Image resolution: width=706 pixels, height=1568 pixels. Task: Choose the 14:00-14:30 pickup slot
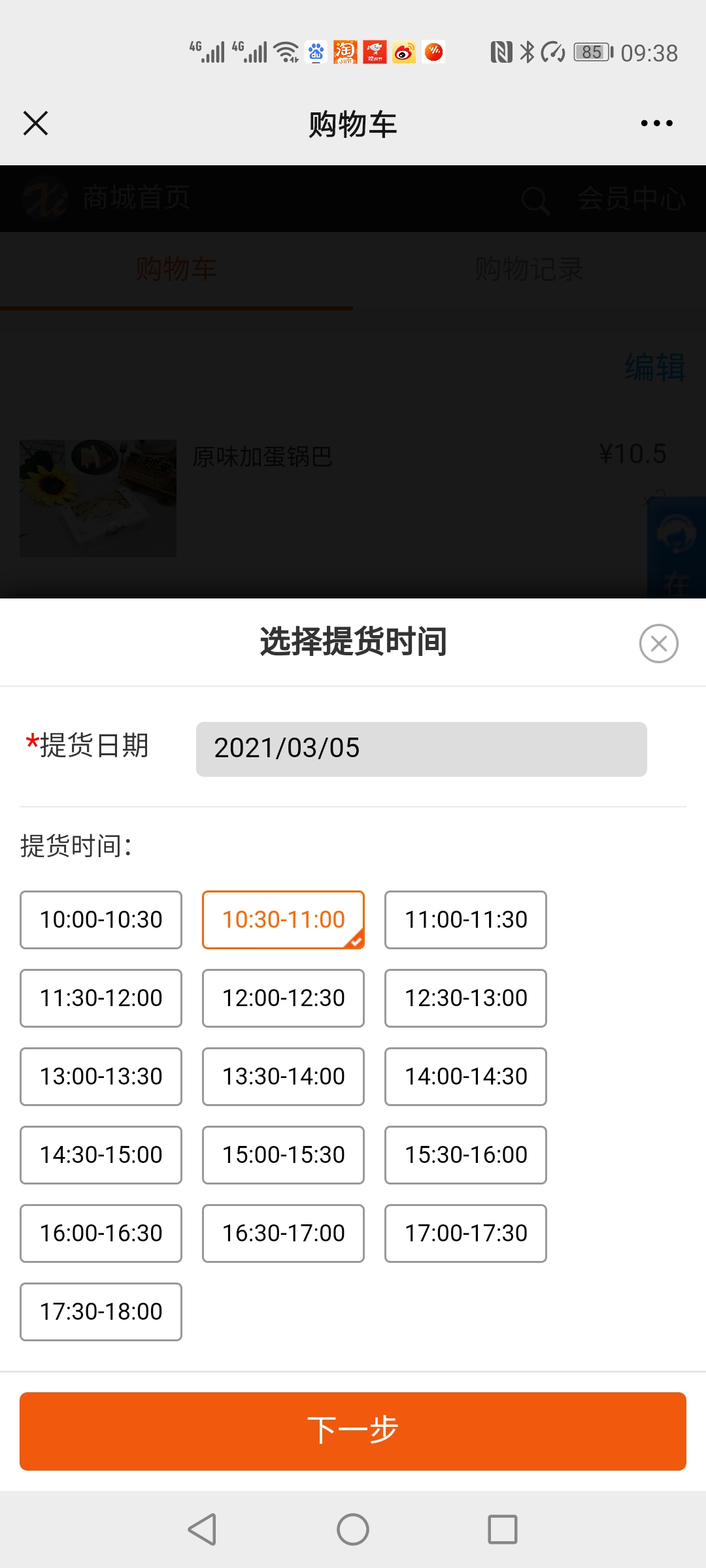click(x=465, y=1077)
